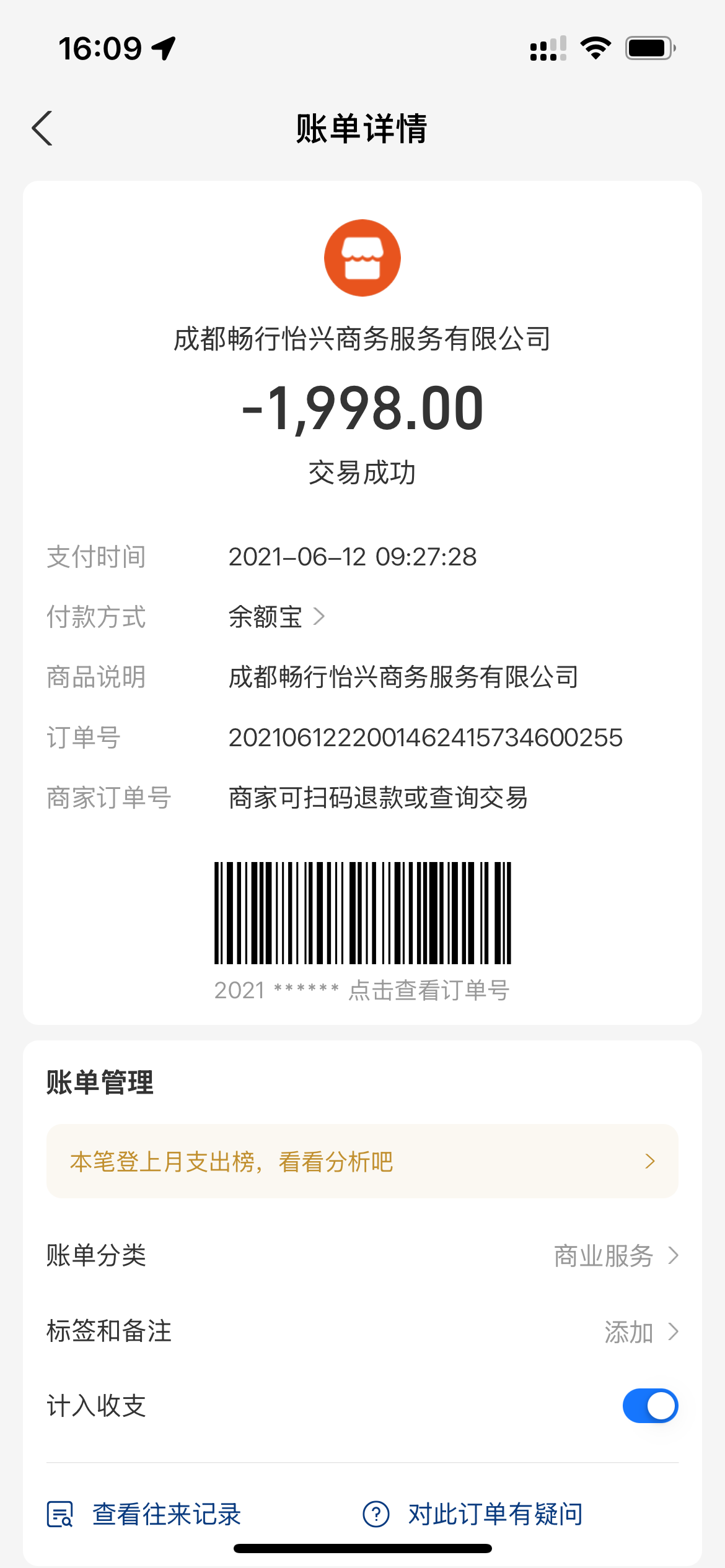Go back from the 账单详情 page
The width and height of the screenshot is (725, 1568).
(x=42, y=129)
